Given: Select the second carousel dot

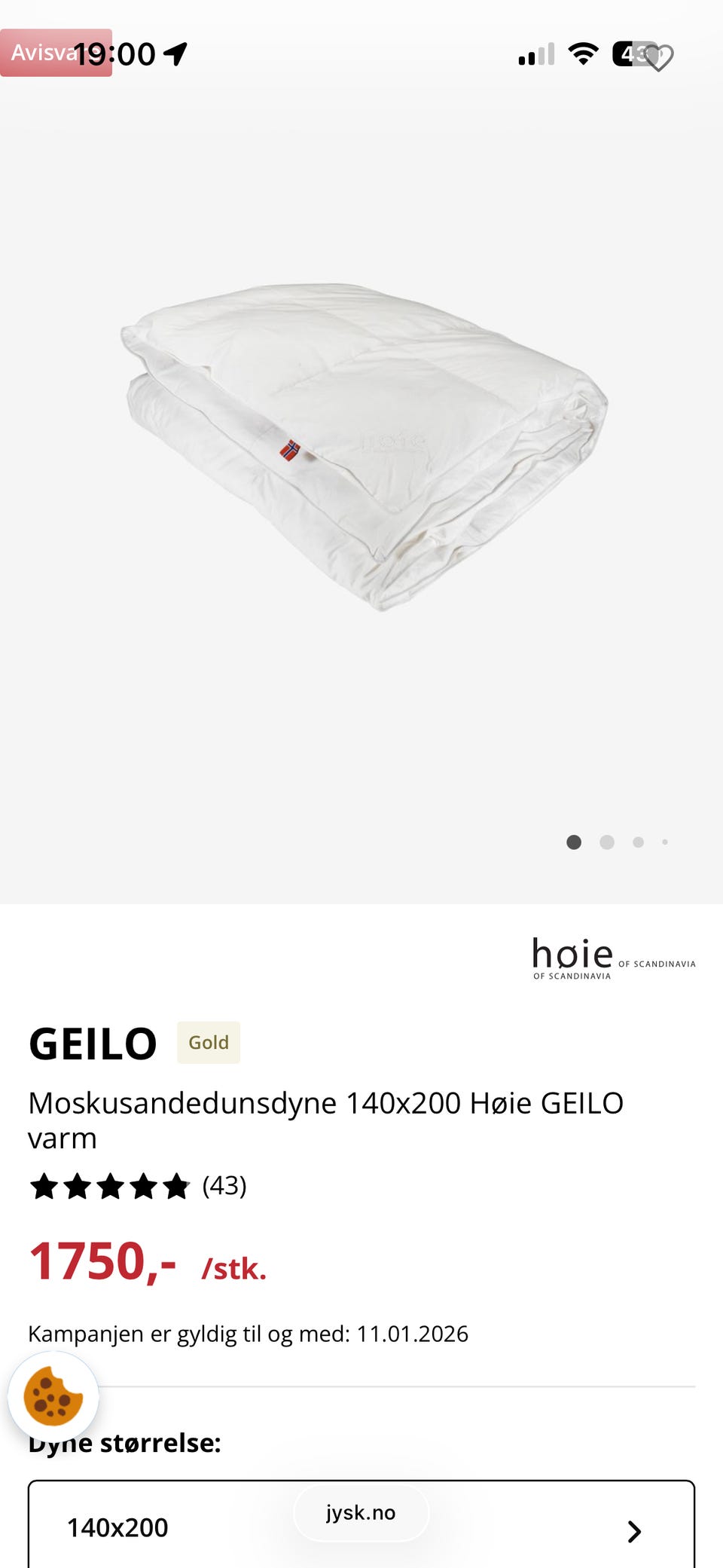Looking at the screenshot, I should coord(606,842).
